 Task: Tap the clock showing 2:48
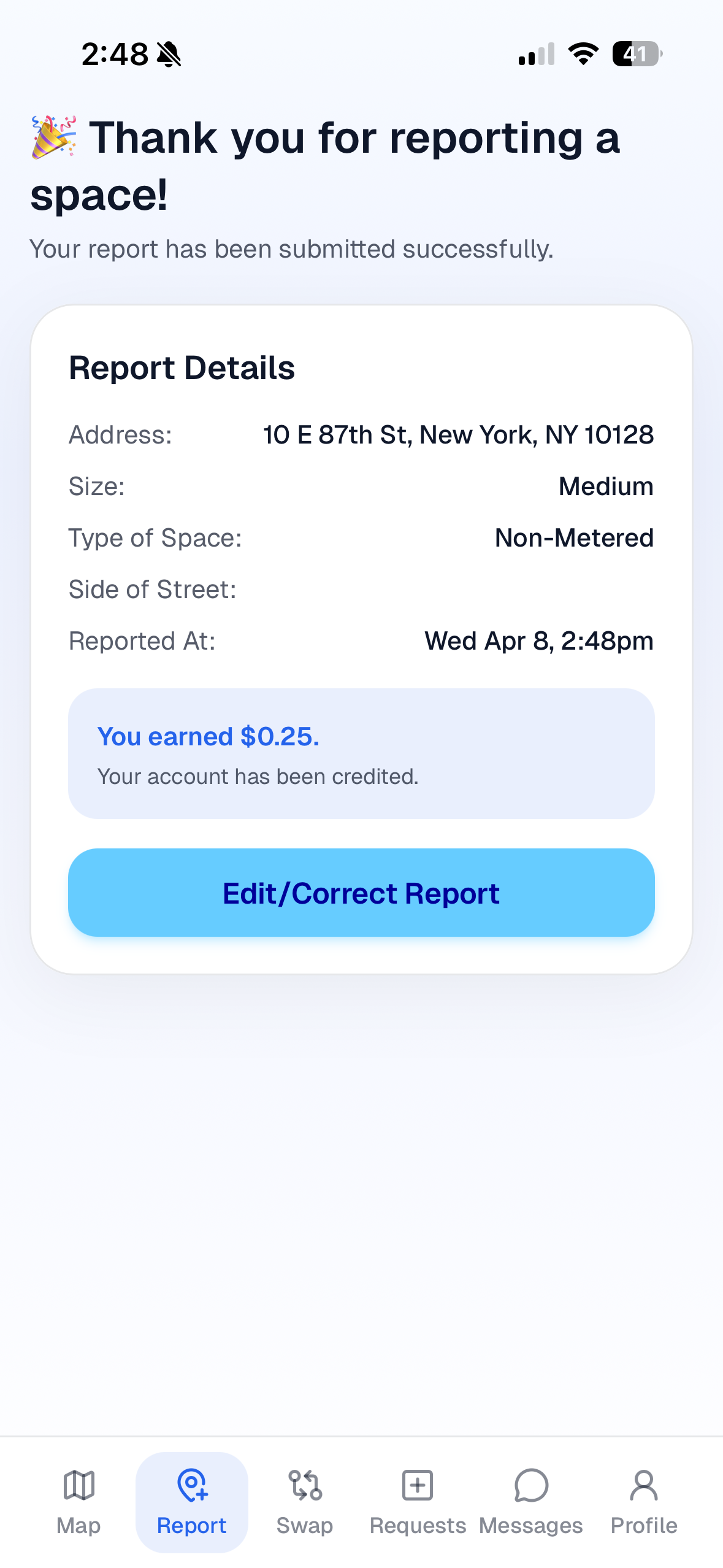point(114,55)
